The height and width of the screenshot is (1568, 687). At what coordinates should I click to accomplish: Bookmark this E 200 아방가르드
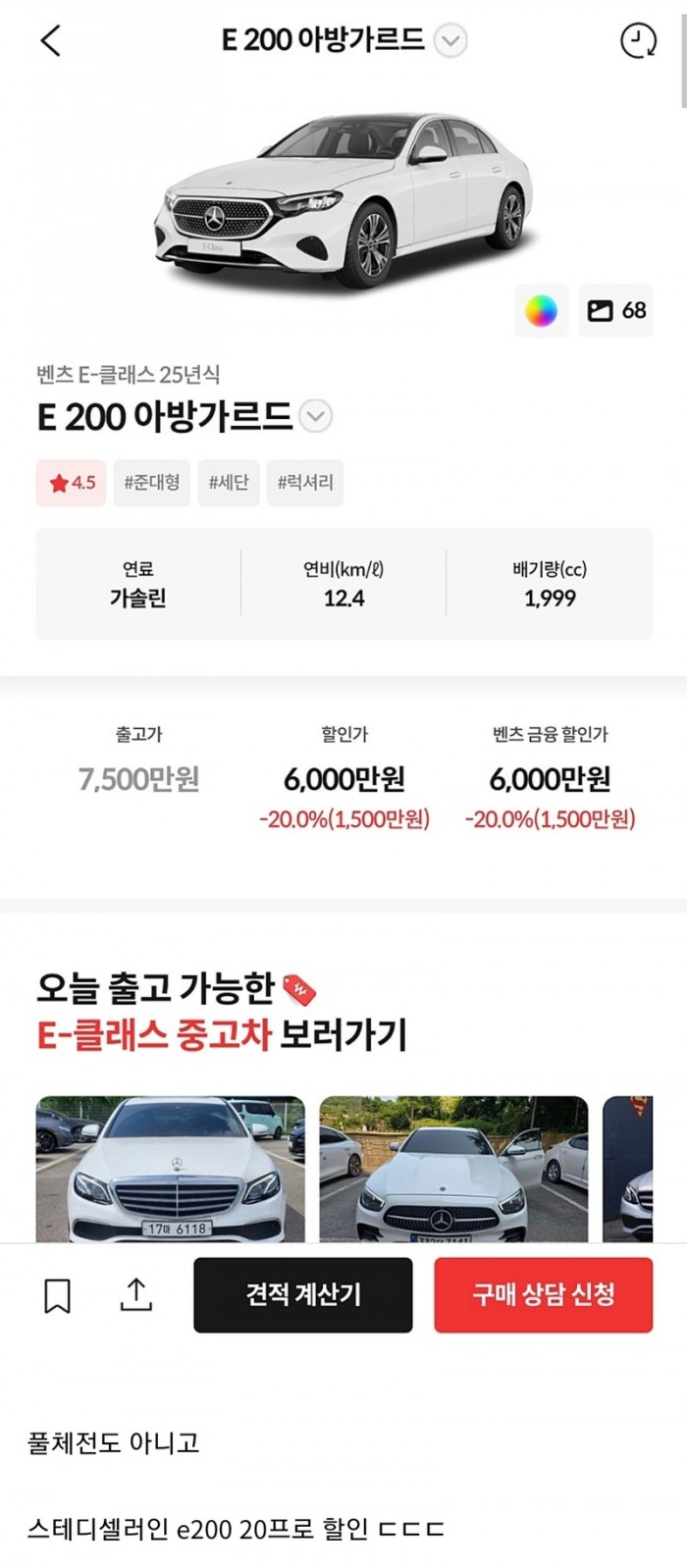tap(58, 1295)
